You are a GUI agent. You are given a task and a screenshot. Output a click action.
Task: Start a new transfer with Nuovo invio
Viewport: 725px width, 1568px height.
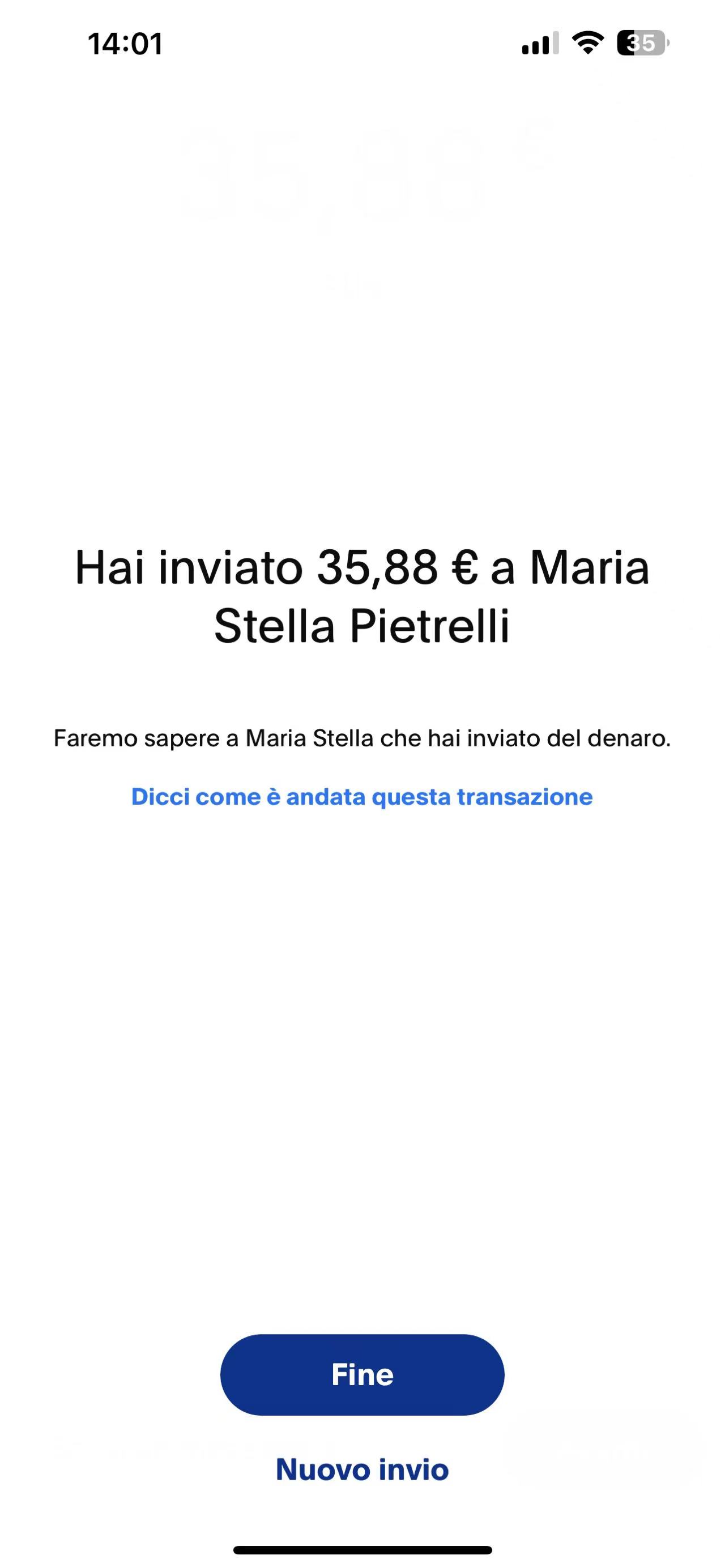tap(362, 1469)
